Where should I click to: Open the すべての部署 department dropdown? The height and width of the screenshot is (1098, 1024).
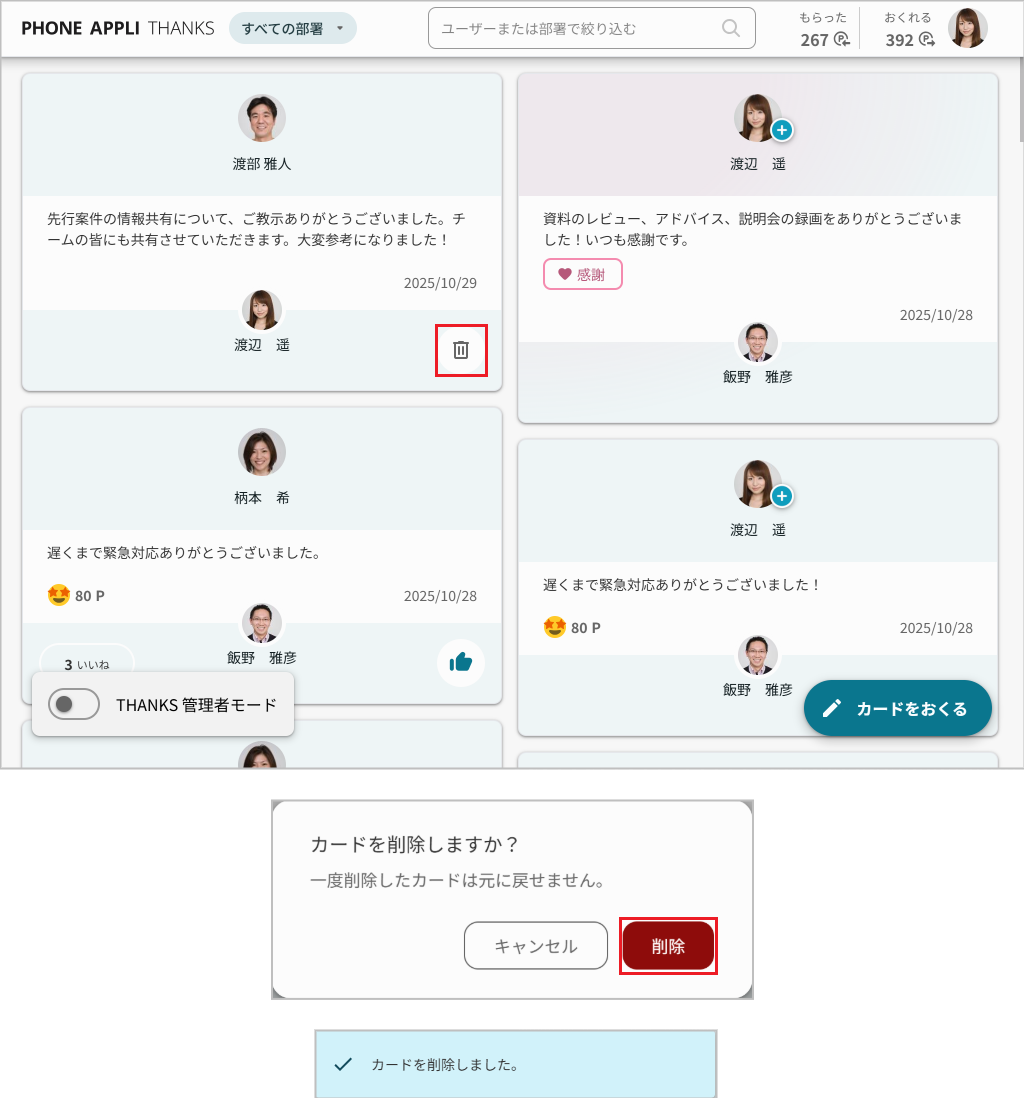point(292,29)
